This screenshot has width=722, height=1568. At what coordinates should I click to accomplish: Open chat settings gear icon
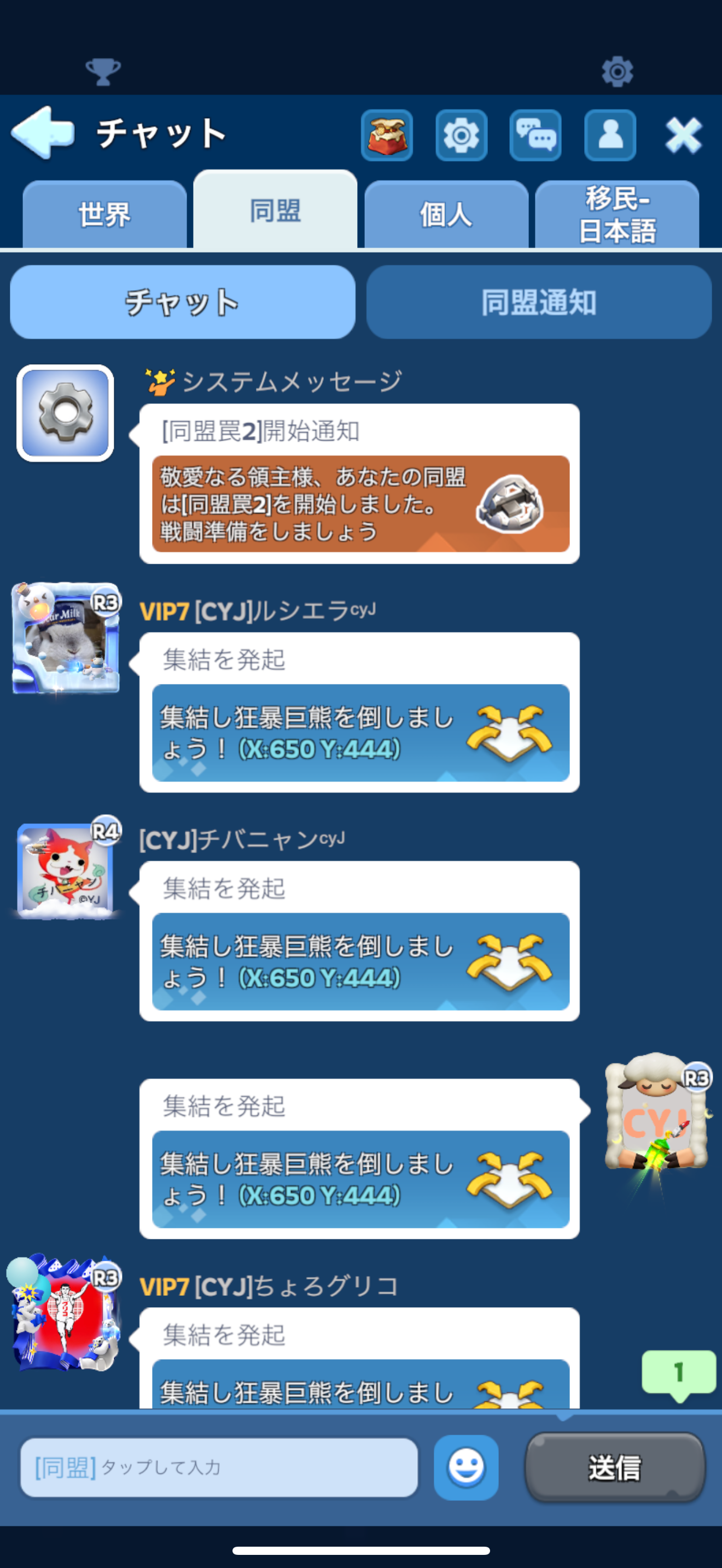(462, 135)
